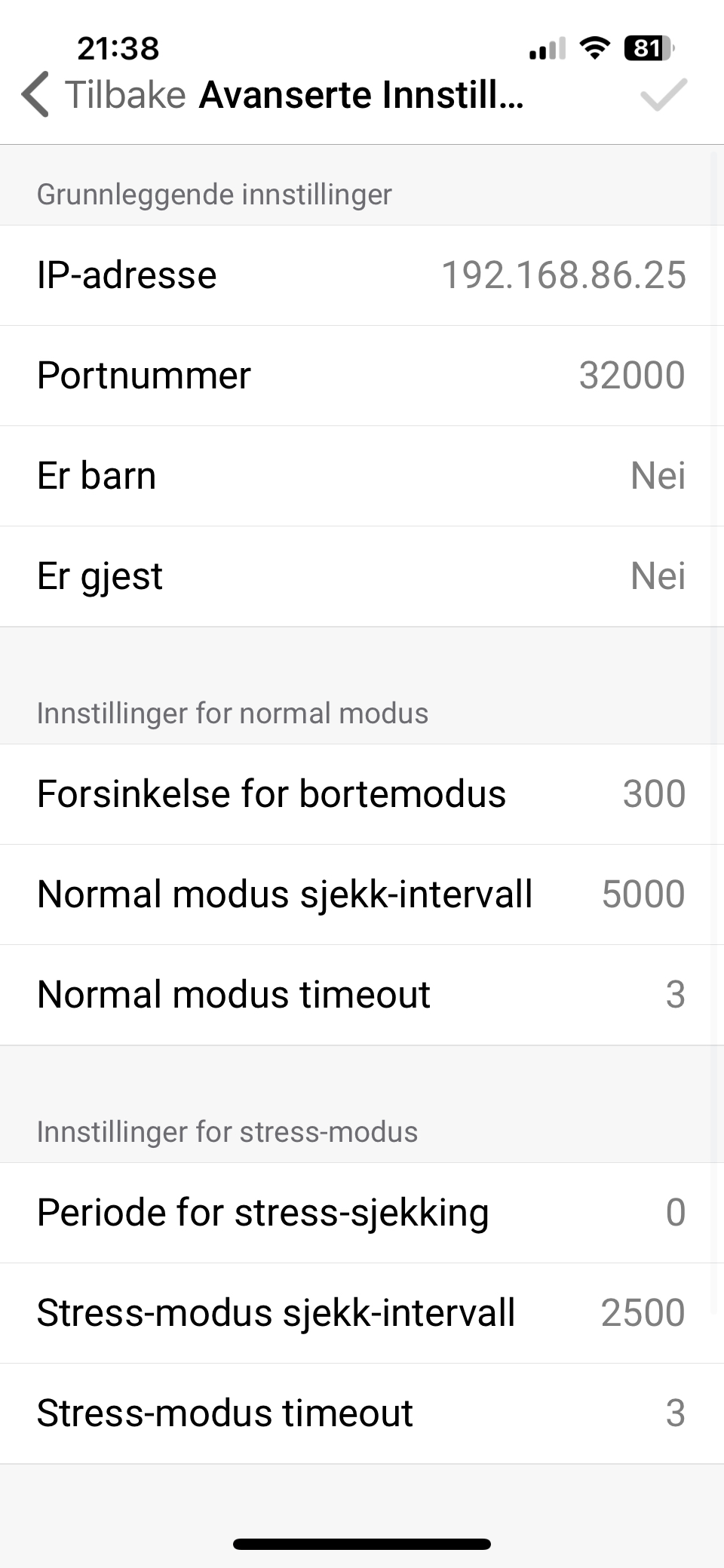The image size is (724, 1568).
Task: Edit Normal modus timeout
Action: [x=362, y=995]
